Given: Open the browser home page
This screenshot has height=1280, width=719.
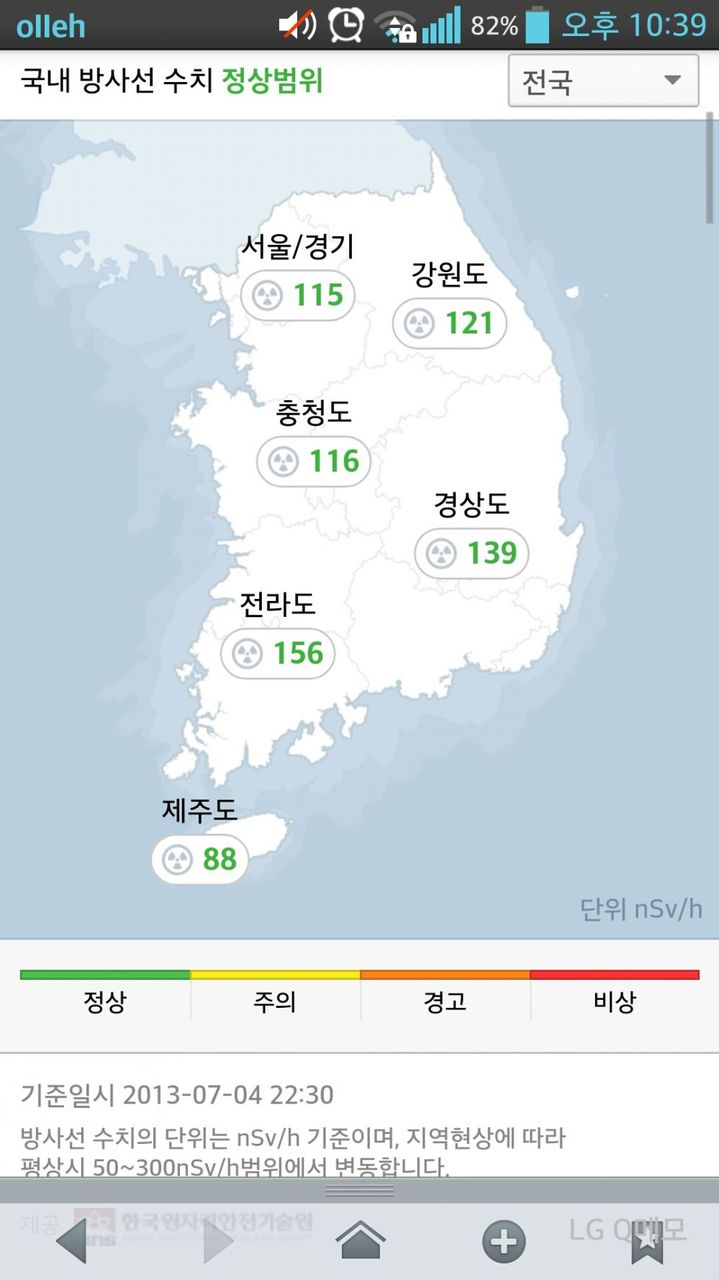Looking at the screenshot, I should tap(360, 1240).
